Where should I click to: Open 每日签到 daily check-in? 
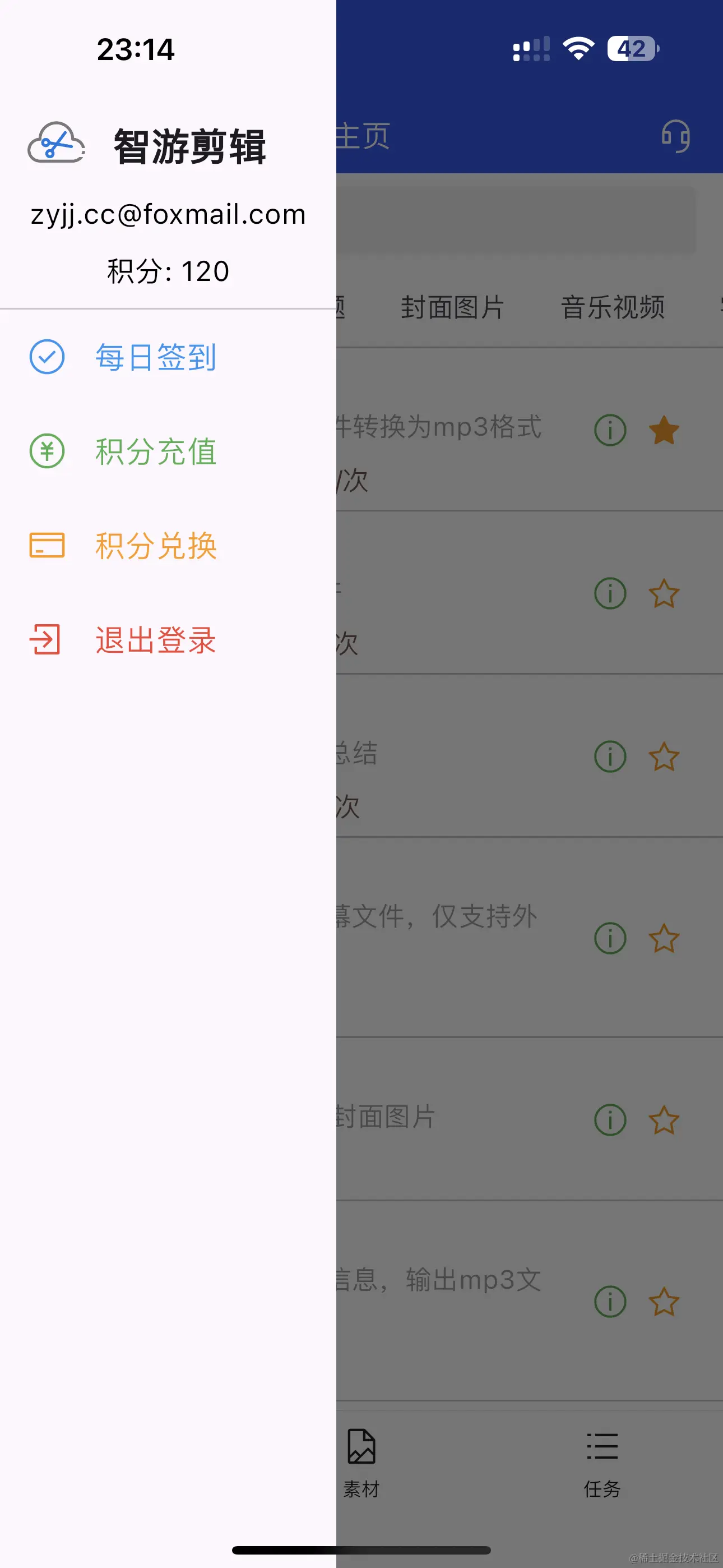(x=155, y=357)
